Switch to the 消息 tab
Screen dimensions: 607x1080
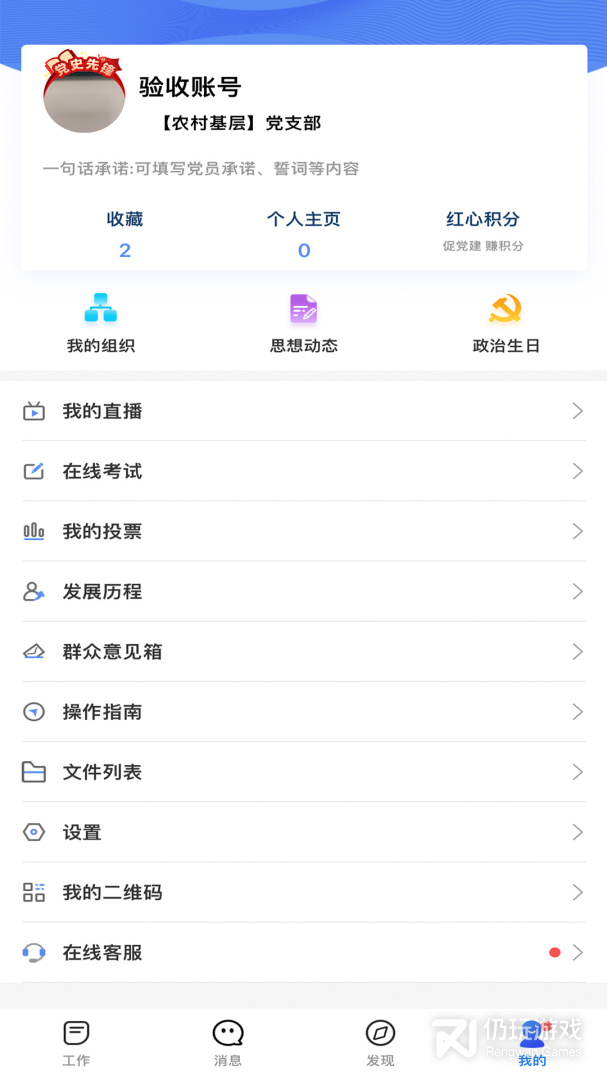228,1043
